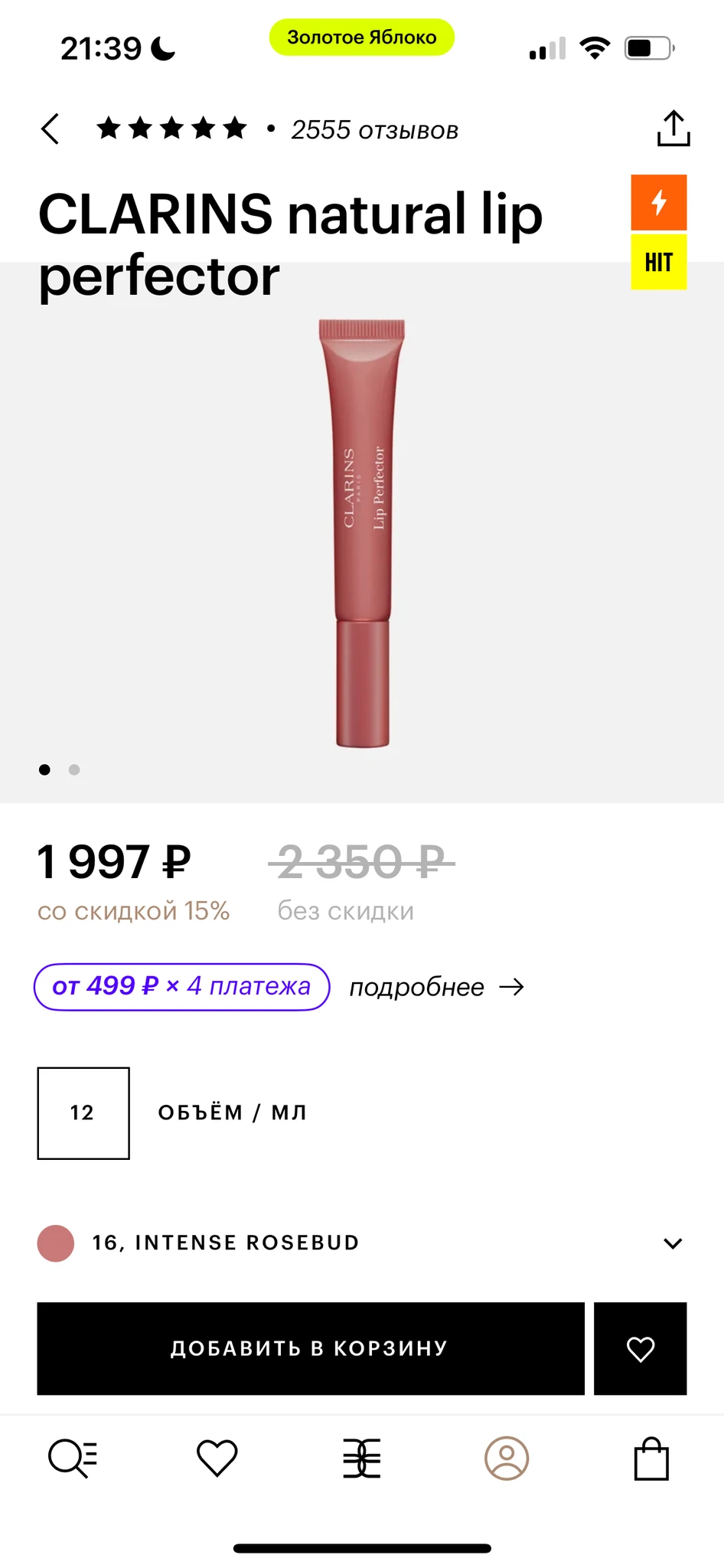The width and height of the screenshot is (724, 1568).
Task: Open the CLARINS lip perfector product image
Action: pyautogui.click(x=362, y=533)
